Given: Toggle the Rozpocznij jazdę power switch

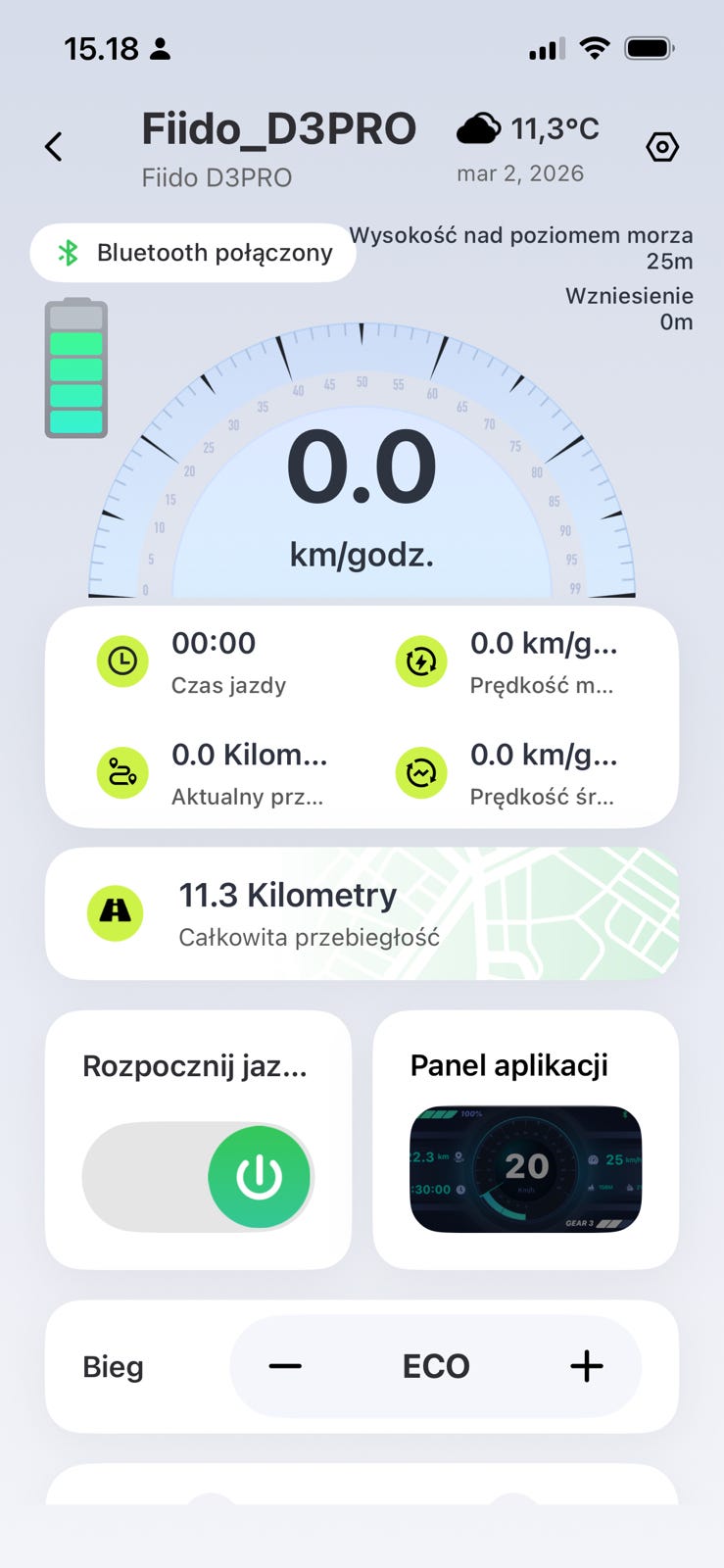Looking at the screenshot, I should pos(259,1176).
